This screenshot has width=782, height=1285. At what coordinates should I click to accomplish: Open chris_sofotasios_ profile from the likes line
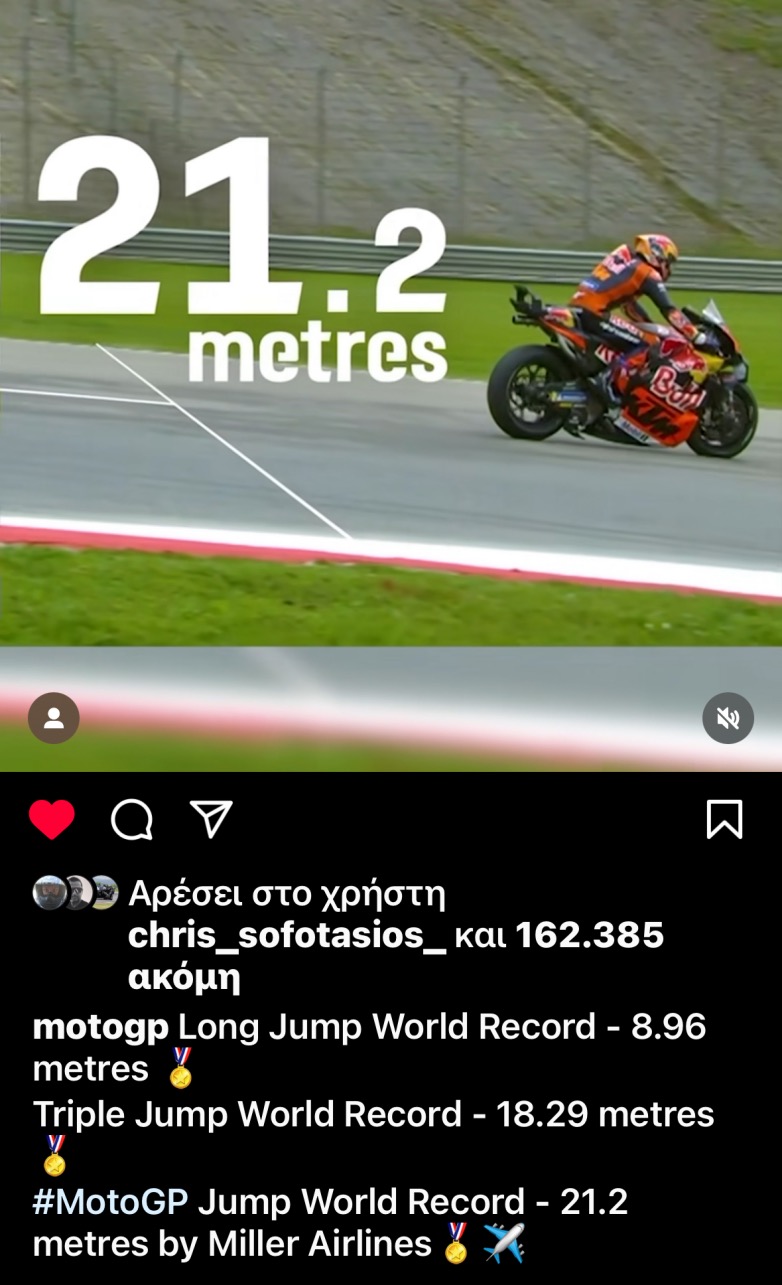coord(287,936)
